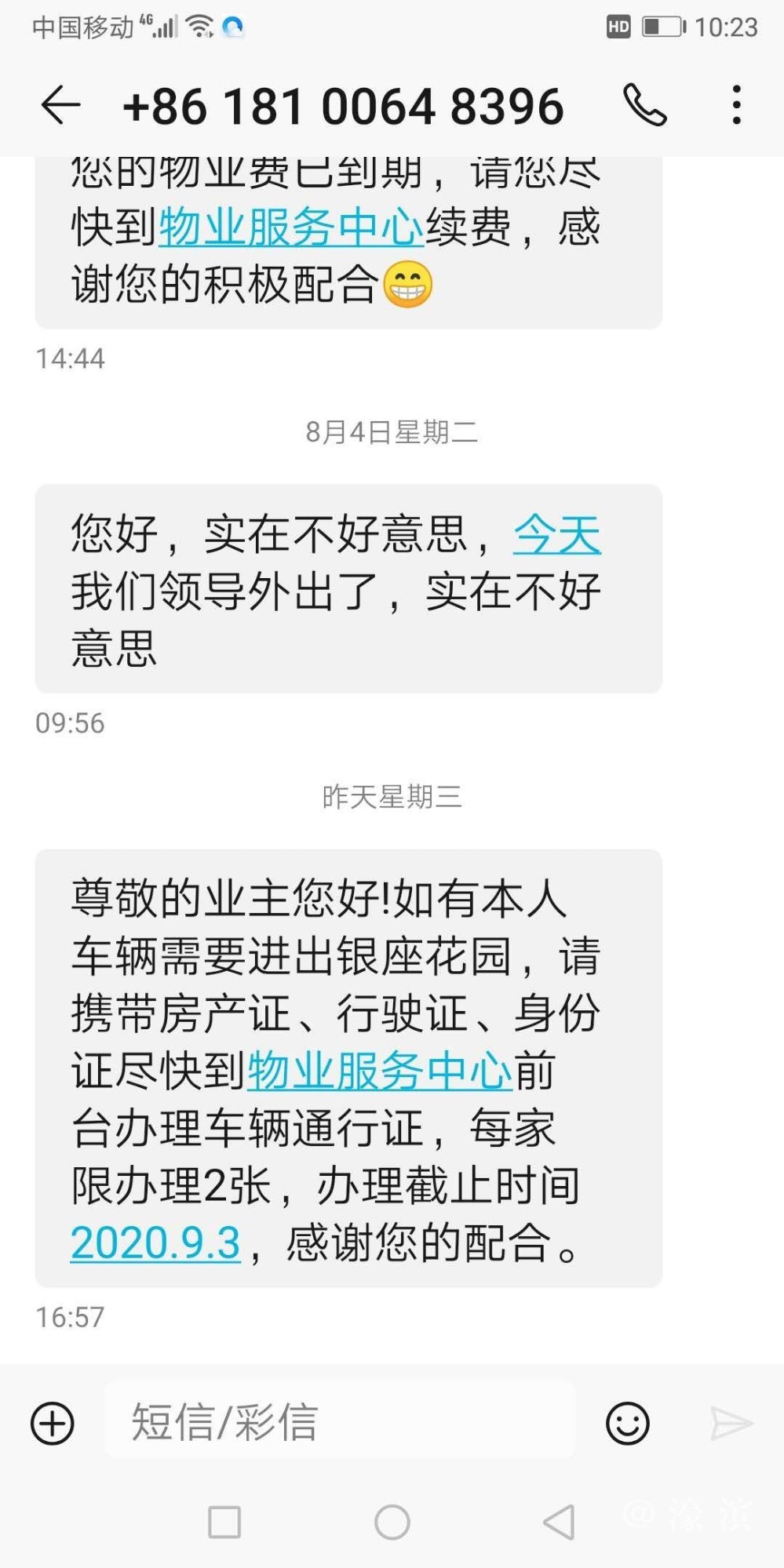Go back to the message list
The width and height of the screenshot is (784, 1568).
[x=60, y=105]
